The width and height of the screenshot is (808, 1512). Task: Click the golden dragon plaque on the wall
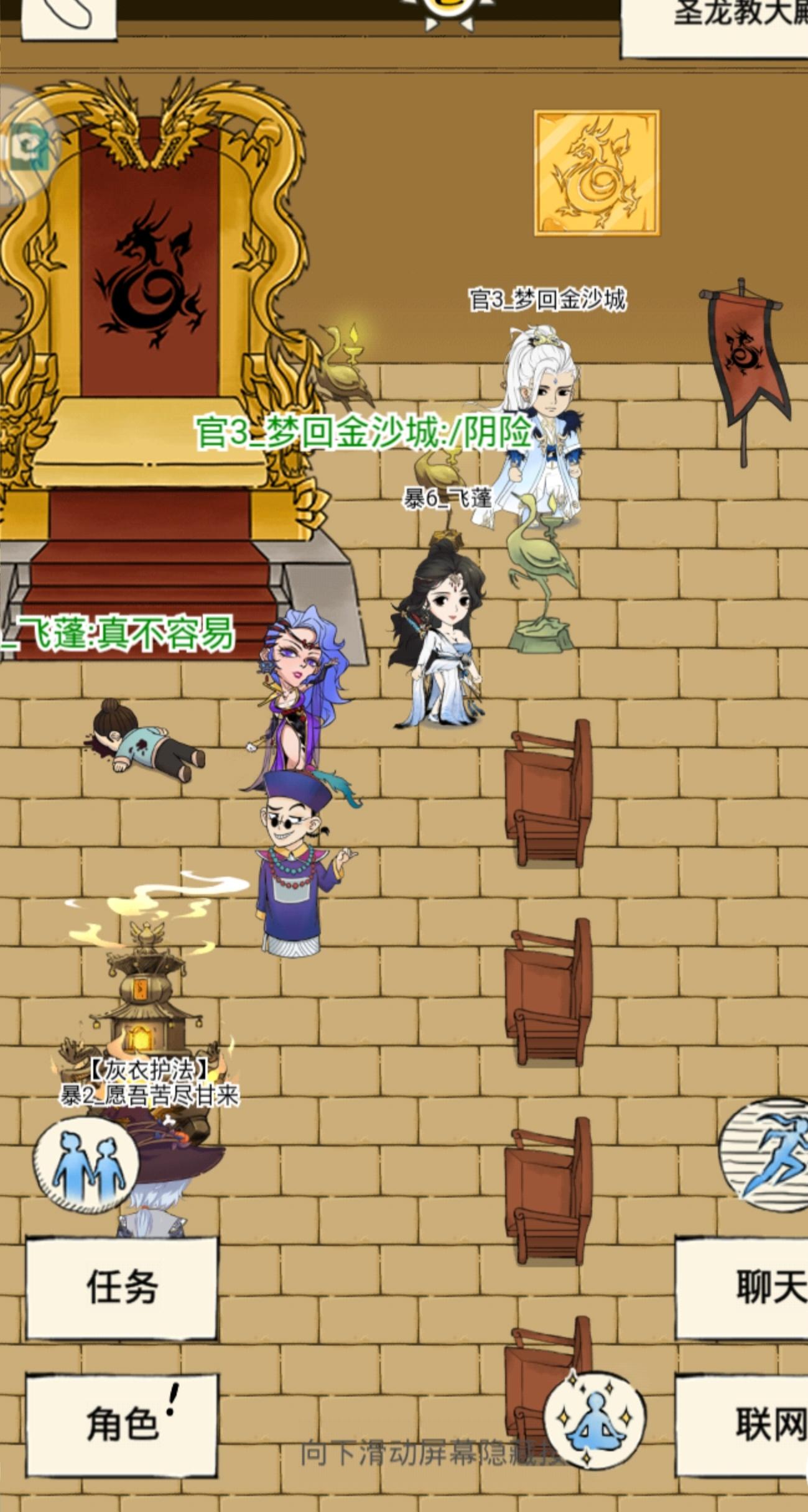pos(597,171)
